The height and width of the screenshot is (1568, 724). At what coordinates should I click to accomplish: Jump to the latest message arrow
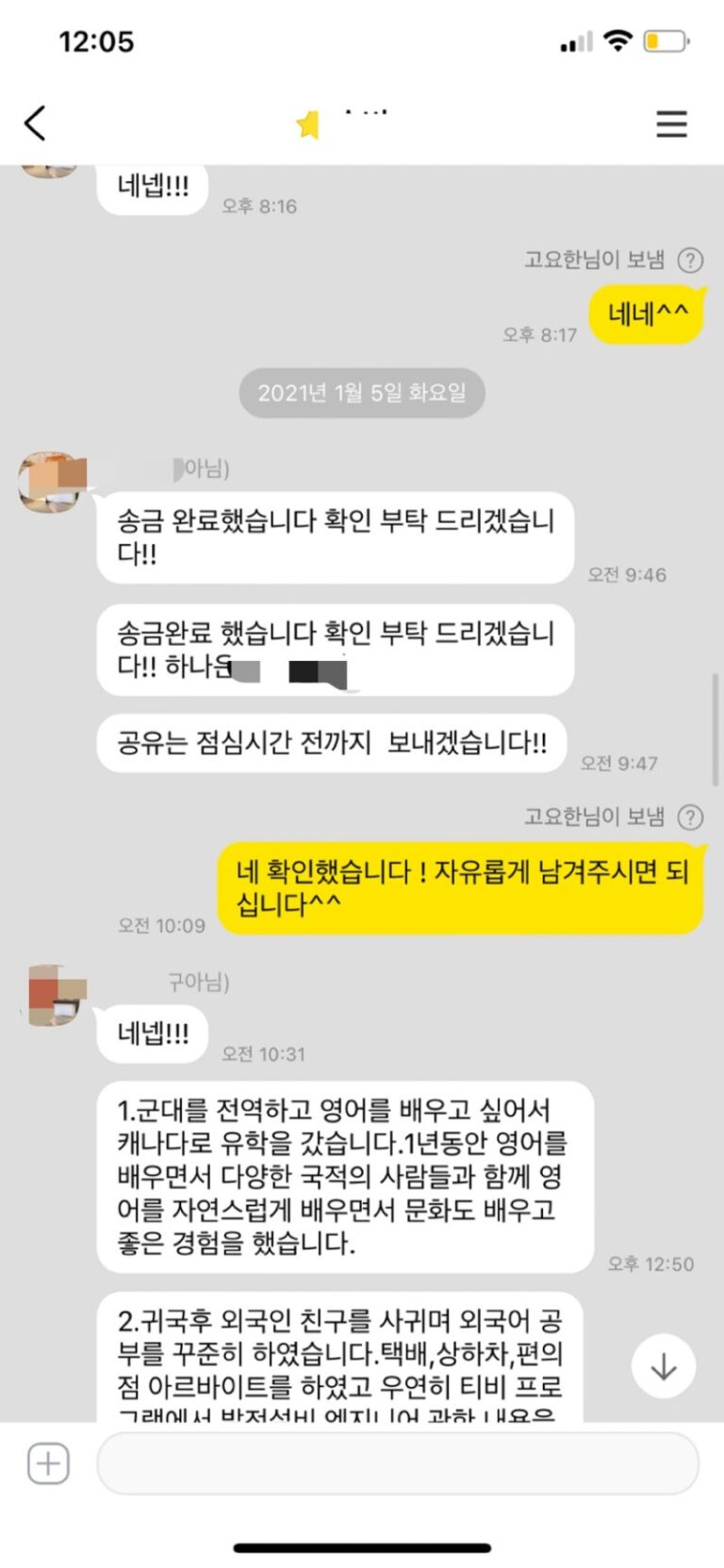664,1366
